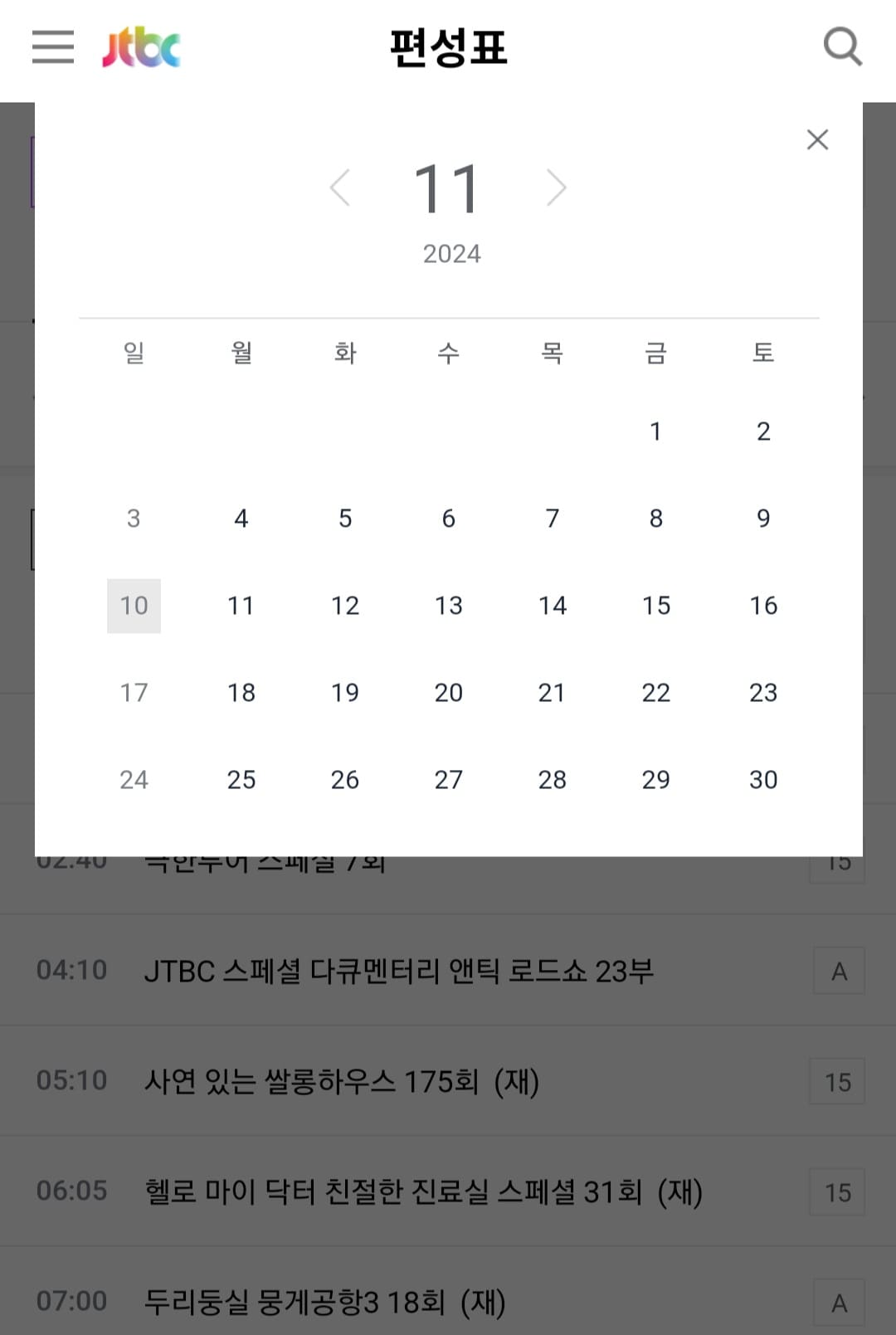Select November 24 in Sunday column
Screen dimensions: 896x1335
(x=134, y=779)
